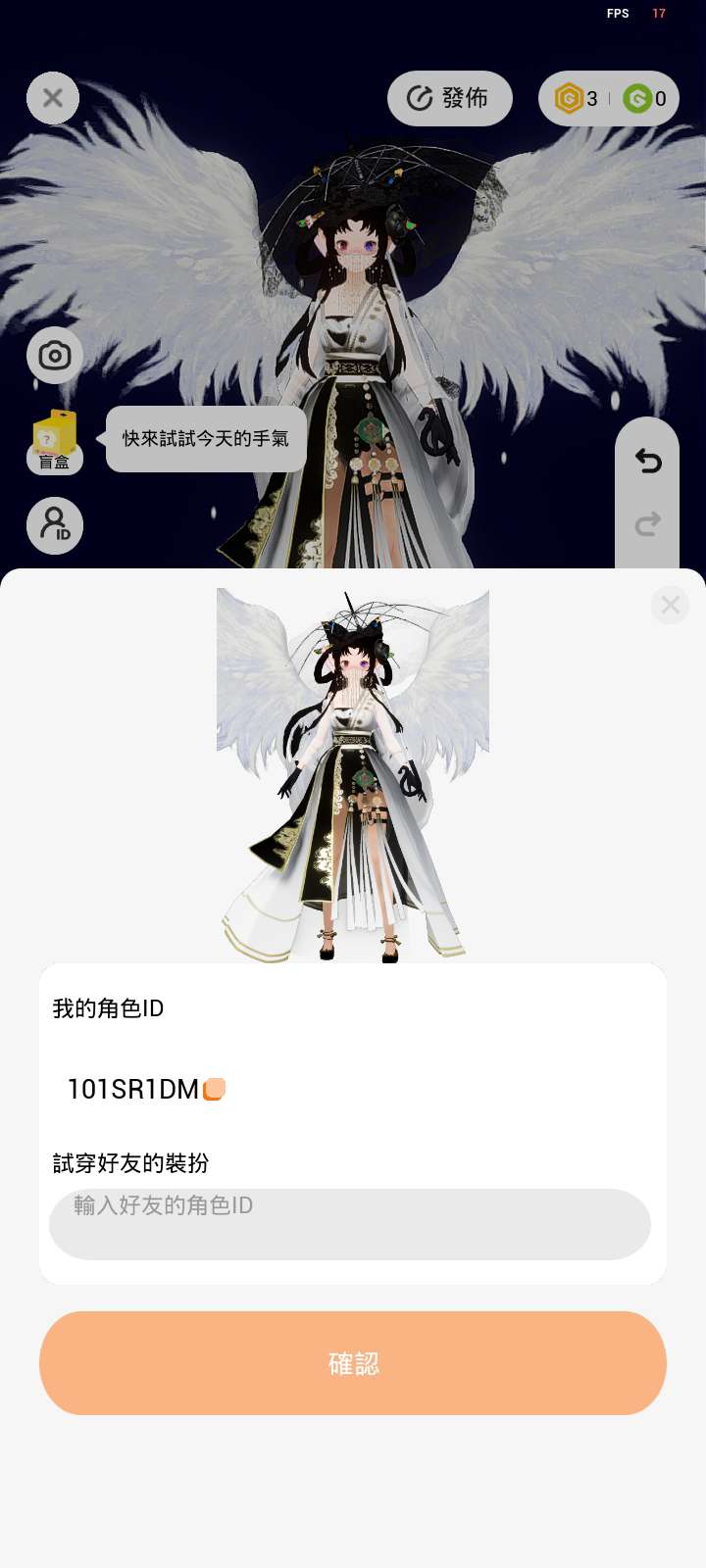Undo the last outfit change

point(647,461)
